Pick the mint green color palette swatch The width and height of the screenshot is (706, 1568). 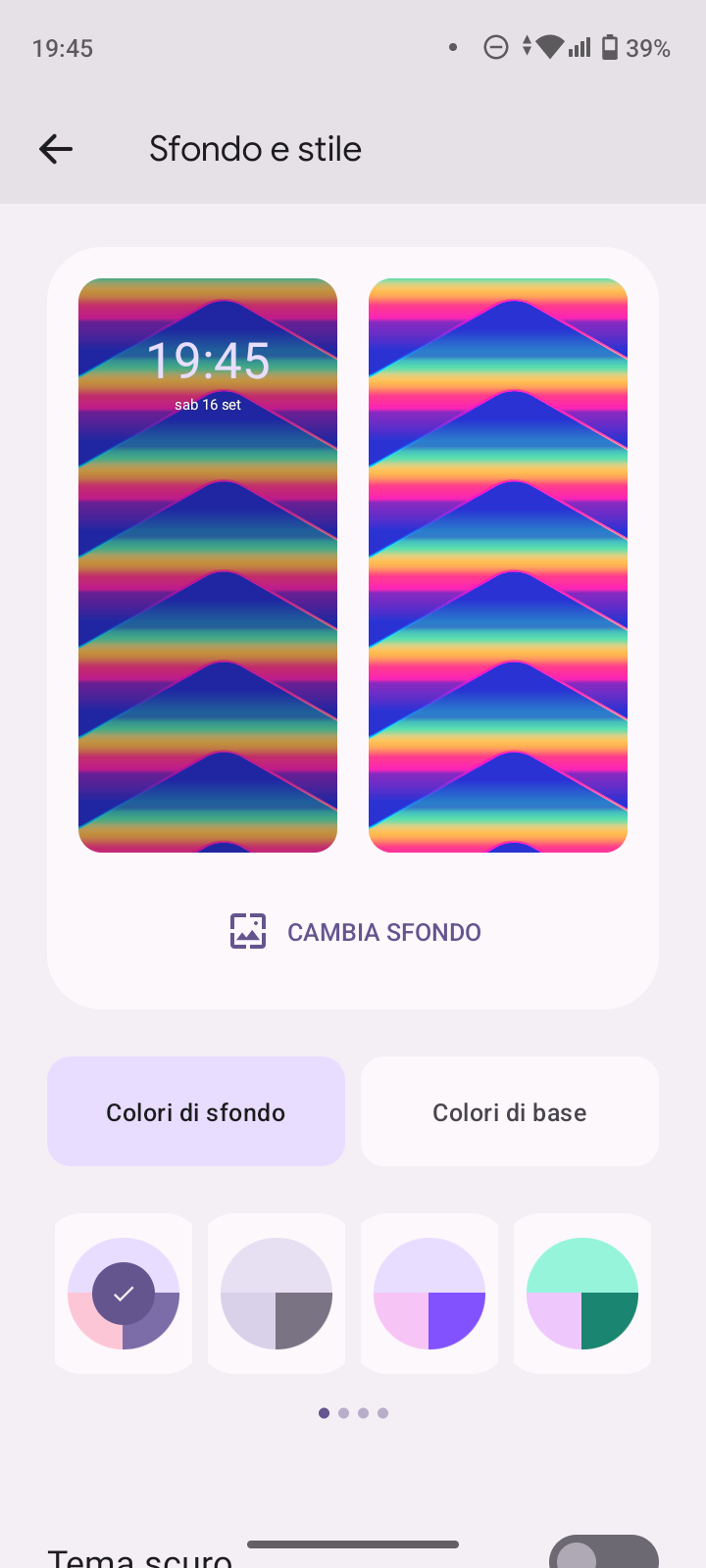coord(582,1294)
